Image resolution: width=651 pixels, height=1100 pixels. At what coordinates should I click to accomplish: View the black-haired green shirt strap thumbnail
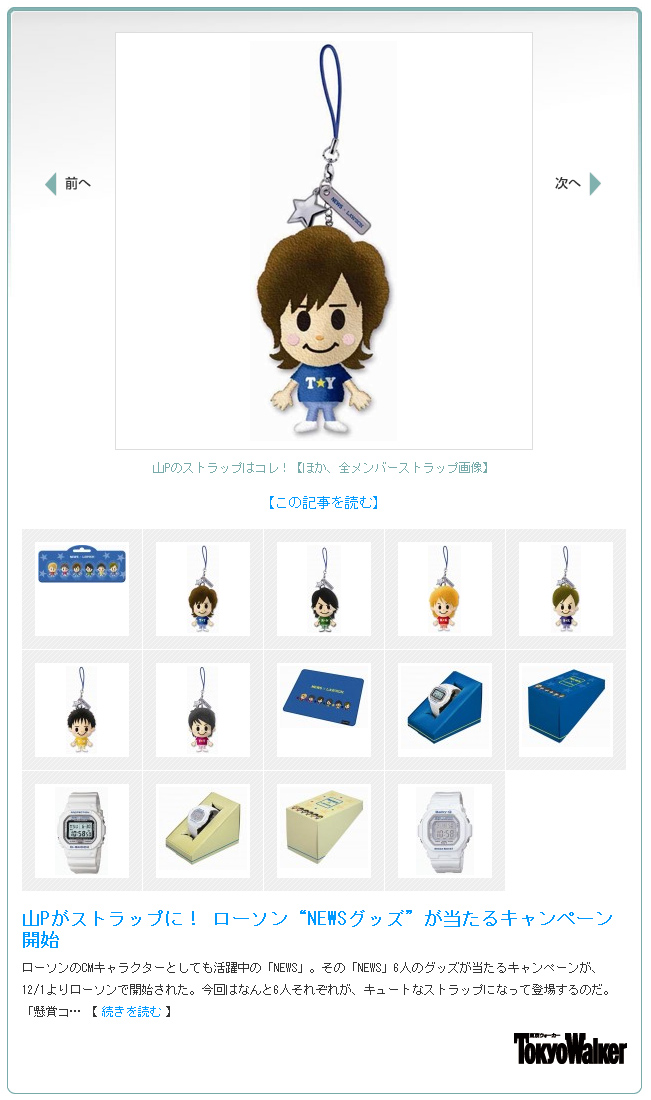(x=324, y=589)
